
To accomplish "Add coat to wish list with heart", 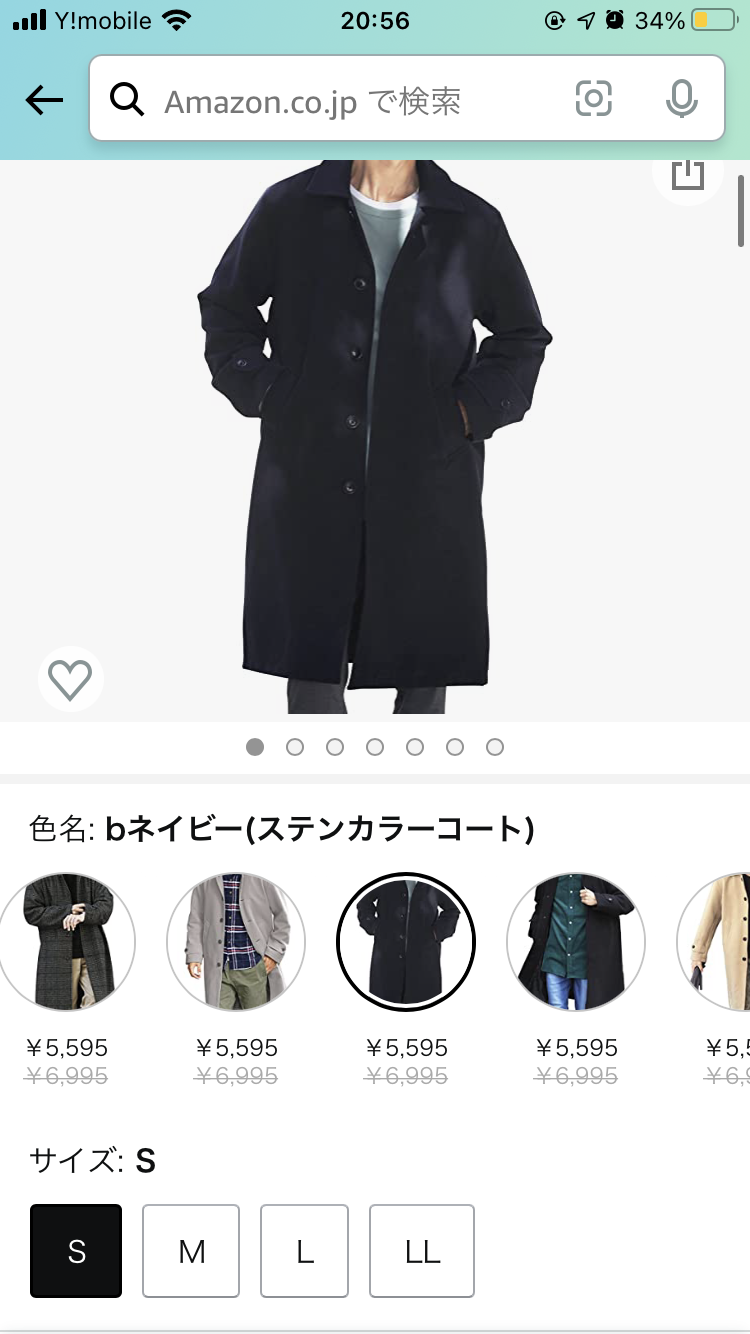I will pyautogui.click(x=71, y=680).
